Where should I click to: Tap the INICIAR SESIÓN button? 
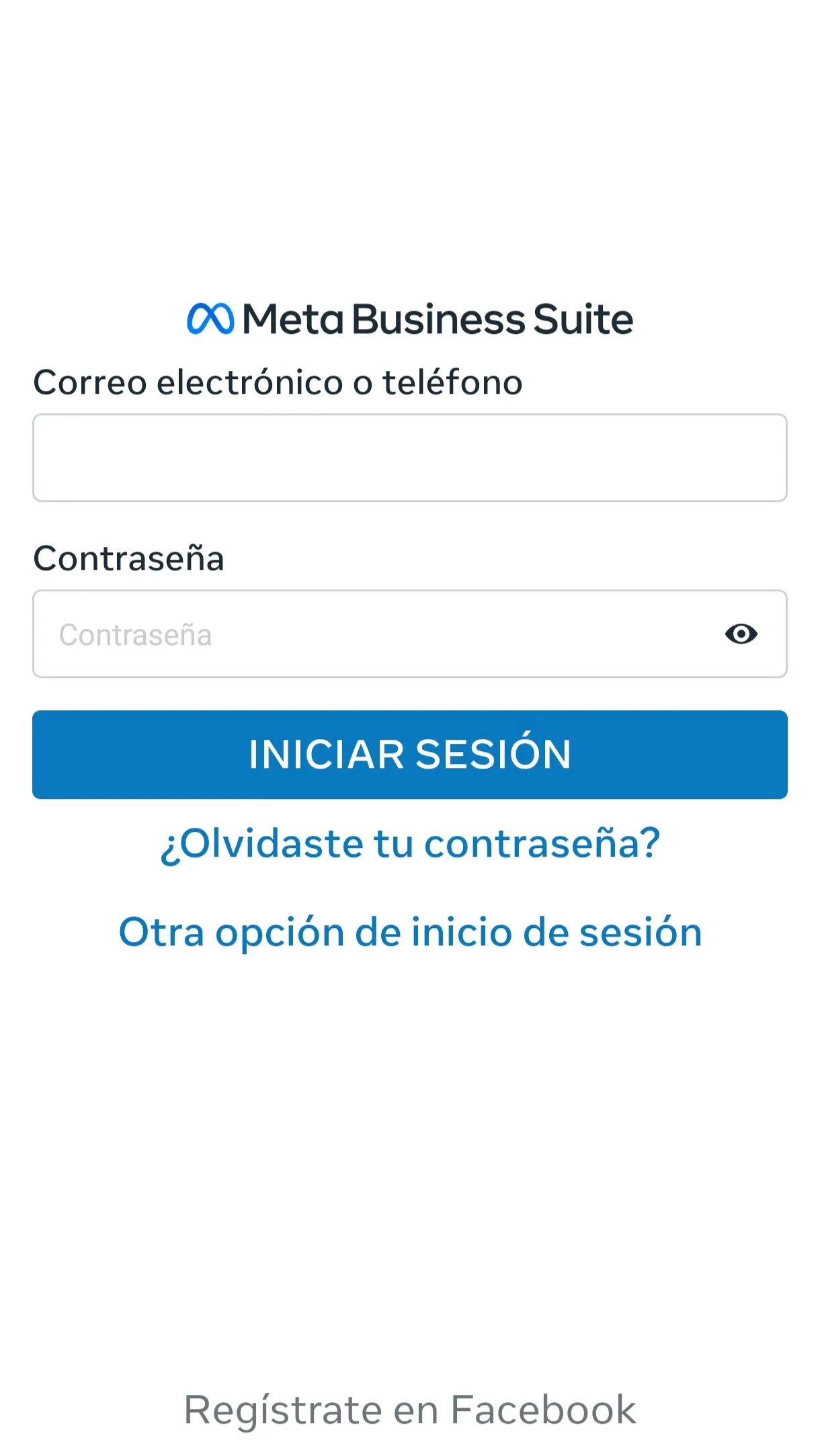pos(410,755)
